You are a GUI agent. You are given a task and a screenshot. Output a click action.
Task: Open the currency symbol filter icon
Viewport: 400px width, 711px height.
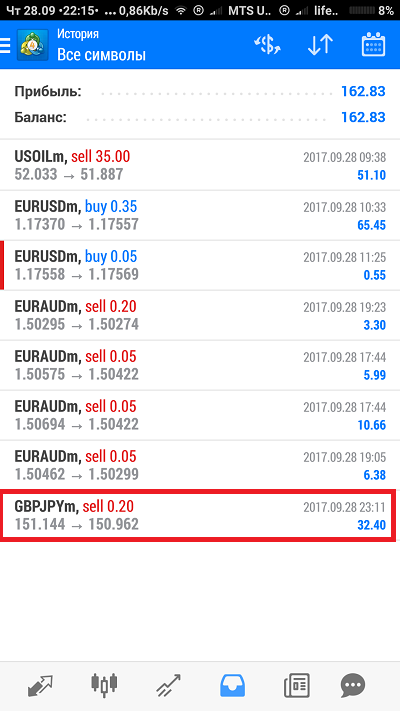pyautogui.click(x=267, y=45)
